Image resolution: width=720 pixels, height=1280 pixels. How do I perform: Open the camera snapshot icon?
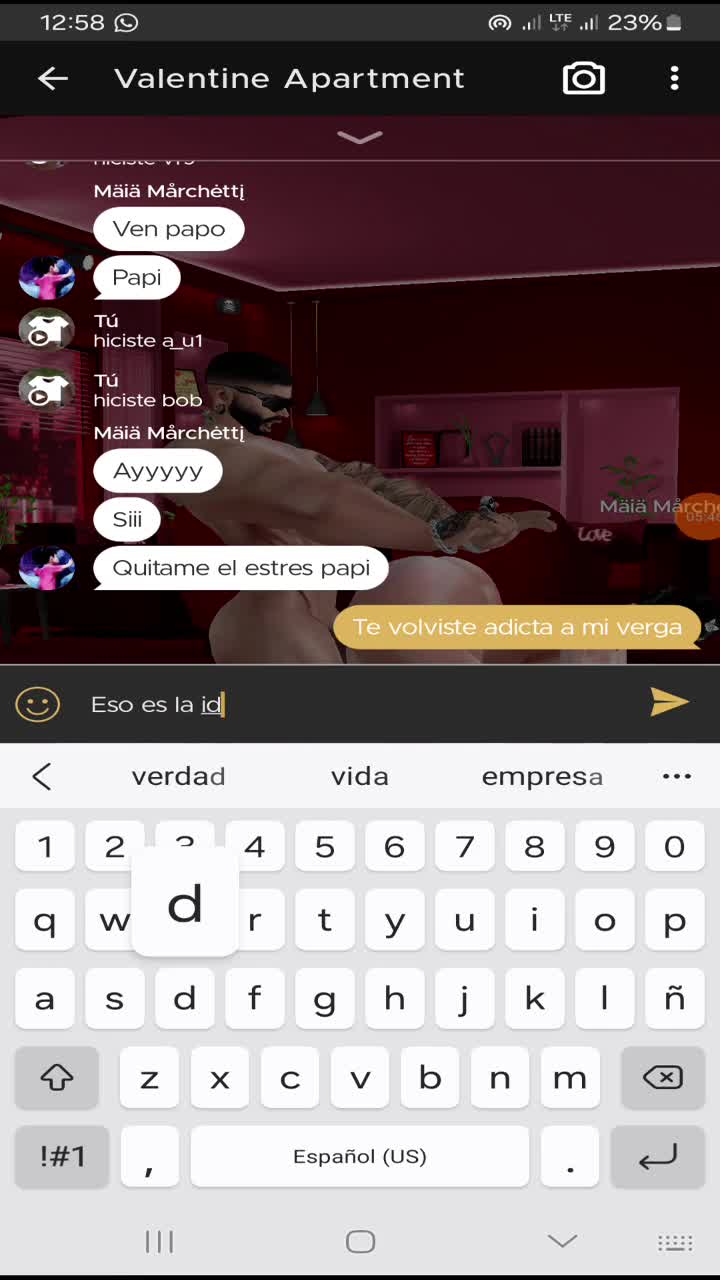[584, 78]
